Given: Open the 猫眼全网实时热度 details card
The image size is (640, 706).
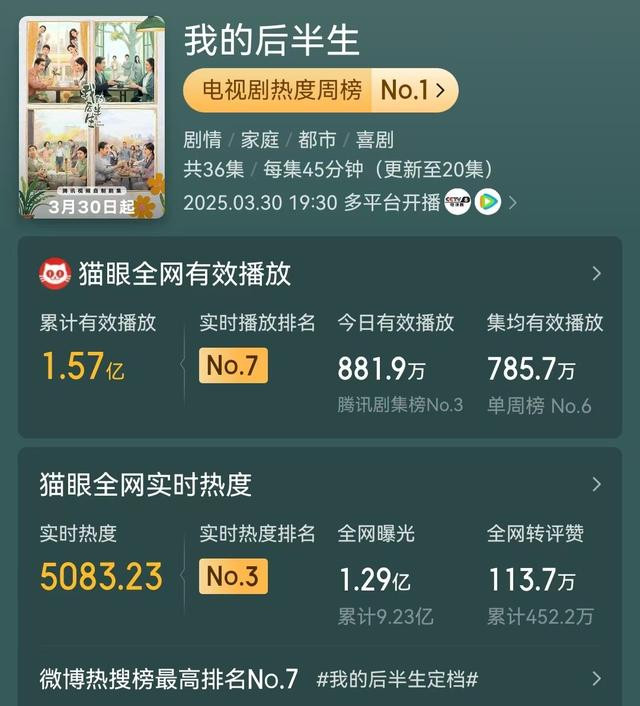Looking at the screenshot, I should (320, 485).
